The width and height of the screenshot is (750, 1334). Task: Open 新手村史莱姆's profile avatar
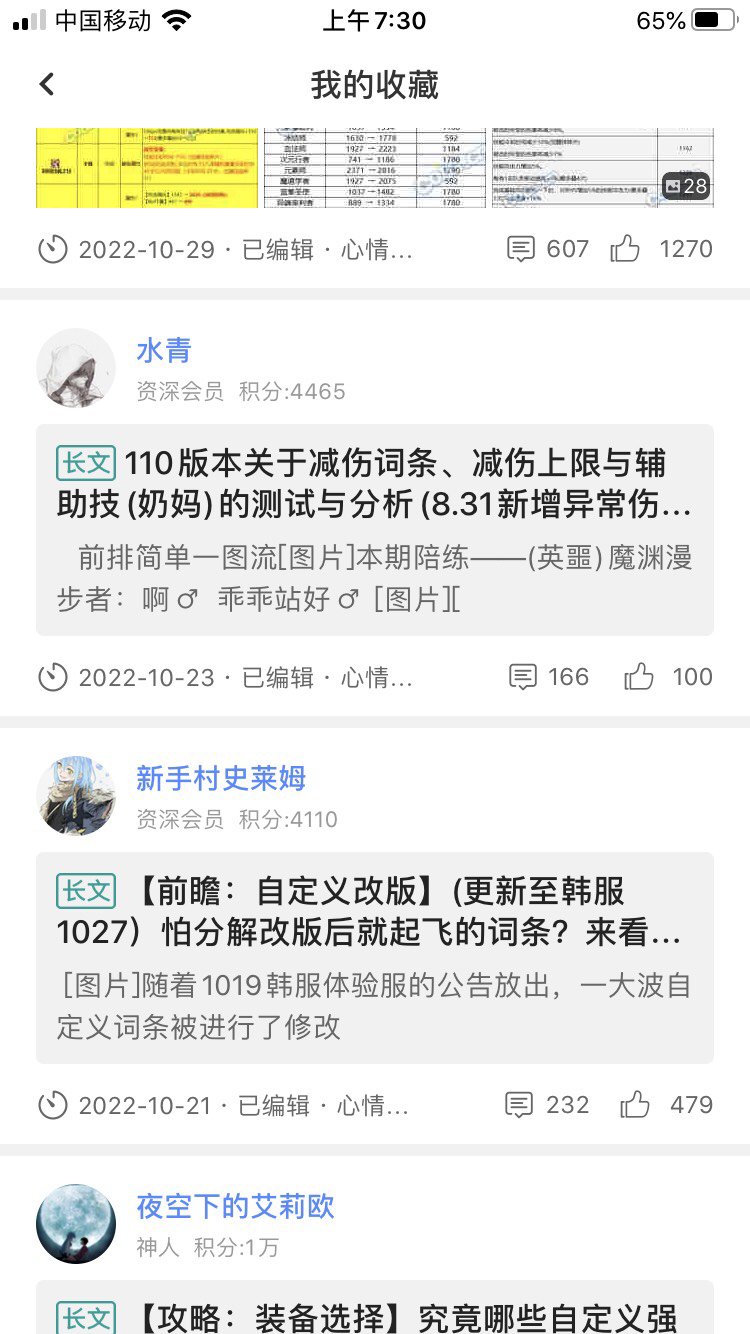[x=76, y=796]
